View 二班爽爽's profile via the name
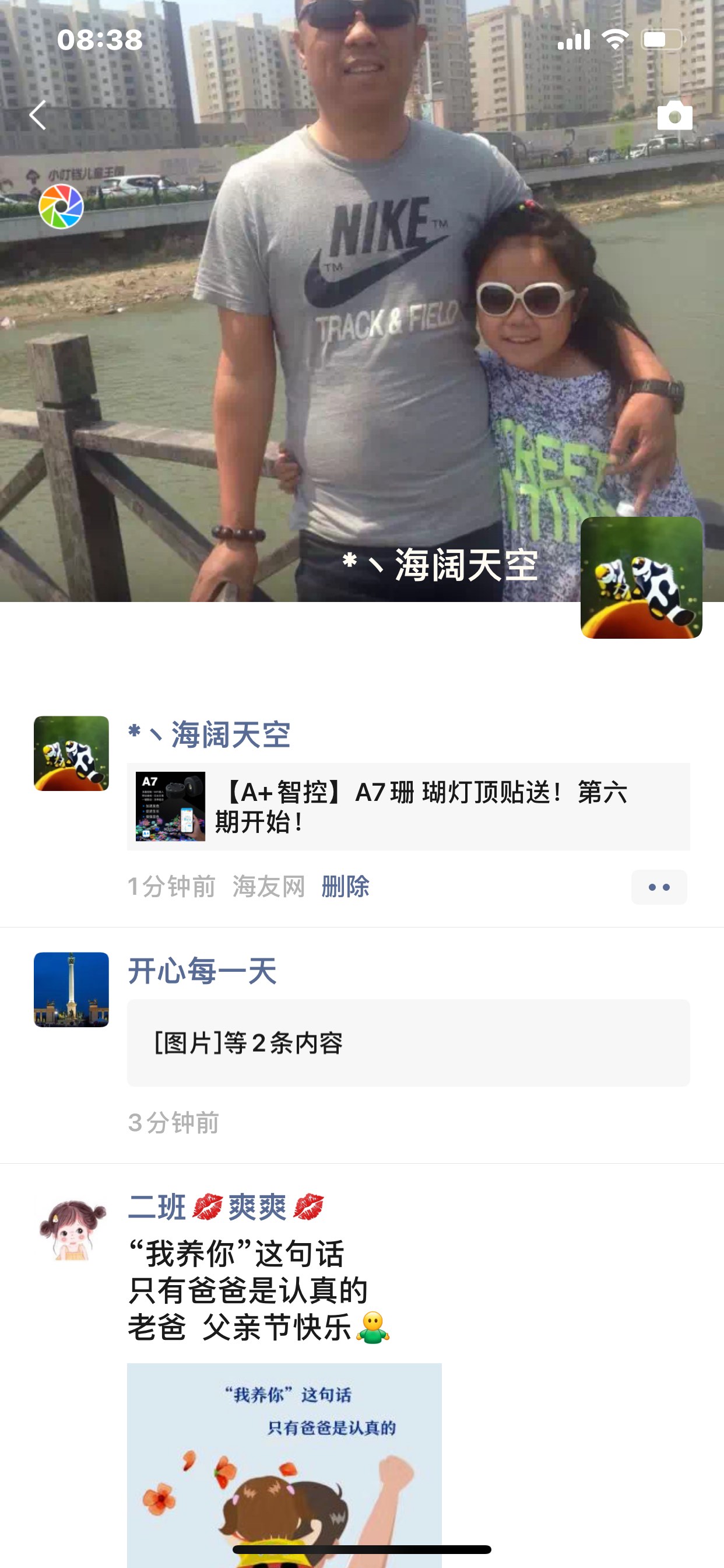 click(x=225, y=1207)
